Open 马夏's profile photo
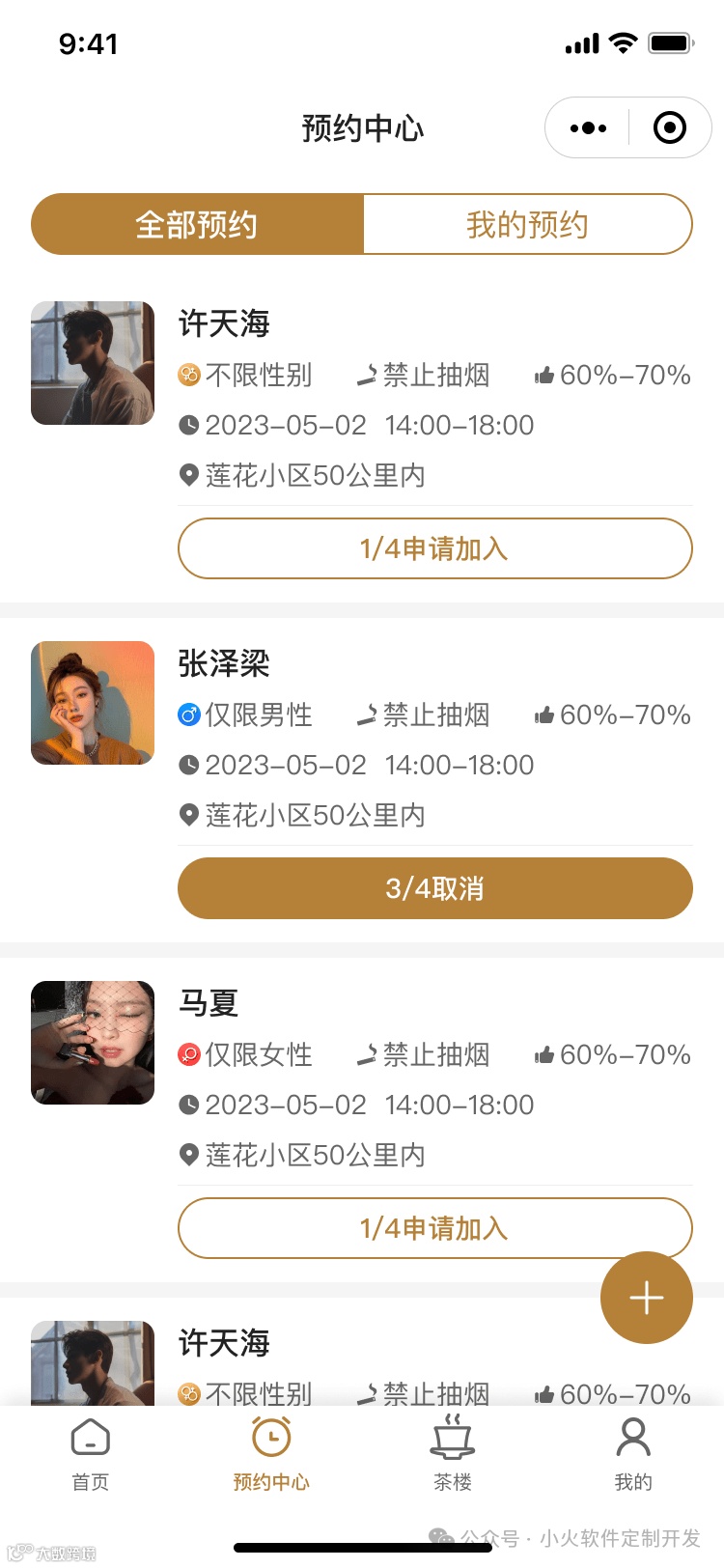724x1568 pixels. click(93, 1043)
